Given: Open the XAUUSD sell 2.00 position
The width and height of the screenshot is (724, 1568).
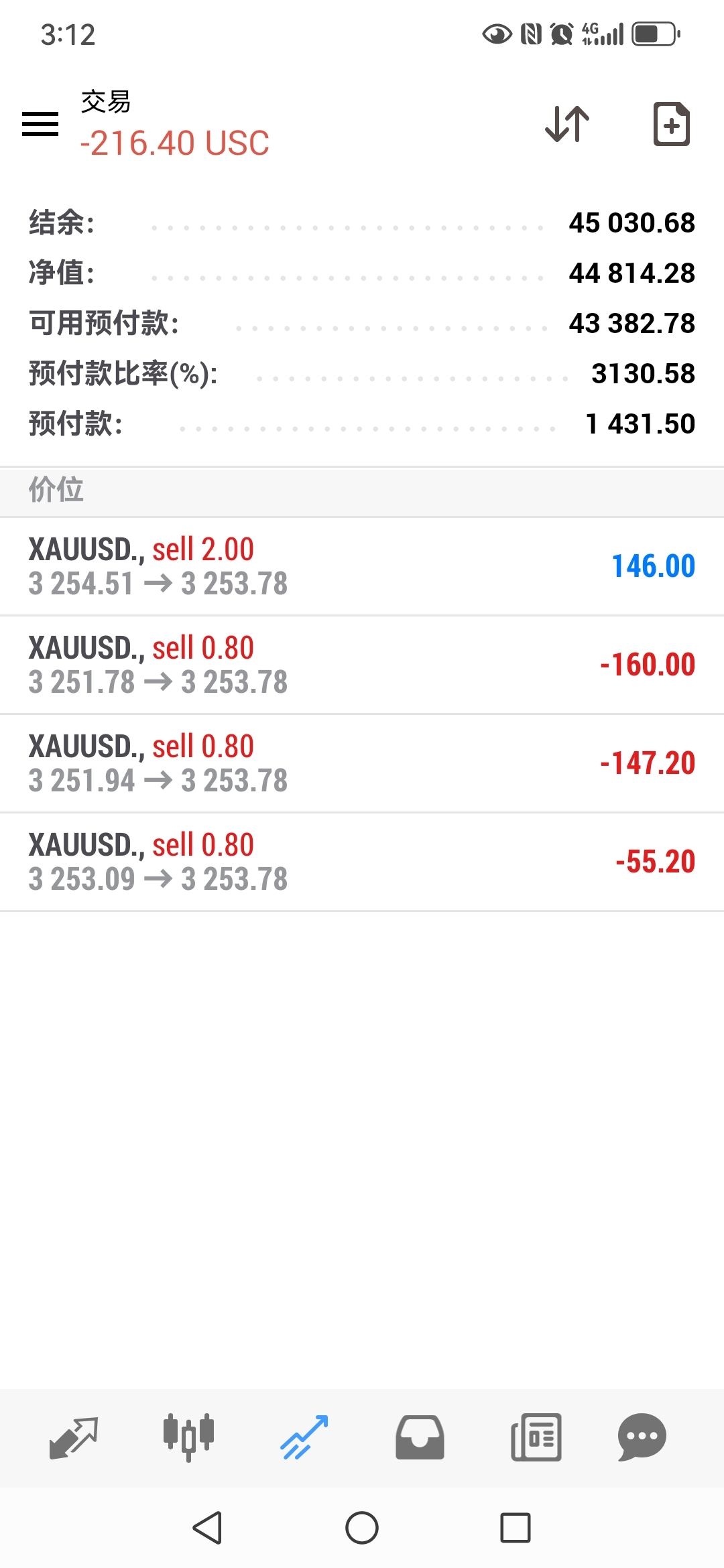Looking at the screenshot, I should 362,566.
